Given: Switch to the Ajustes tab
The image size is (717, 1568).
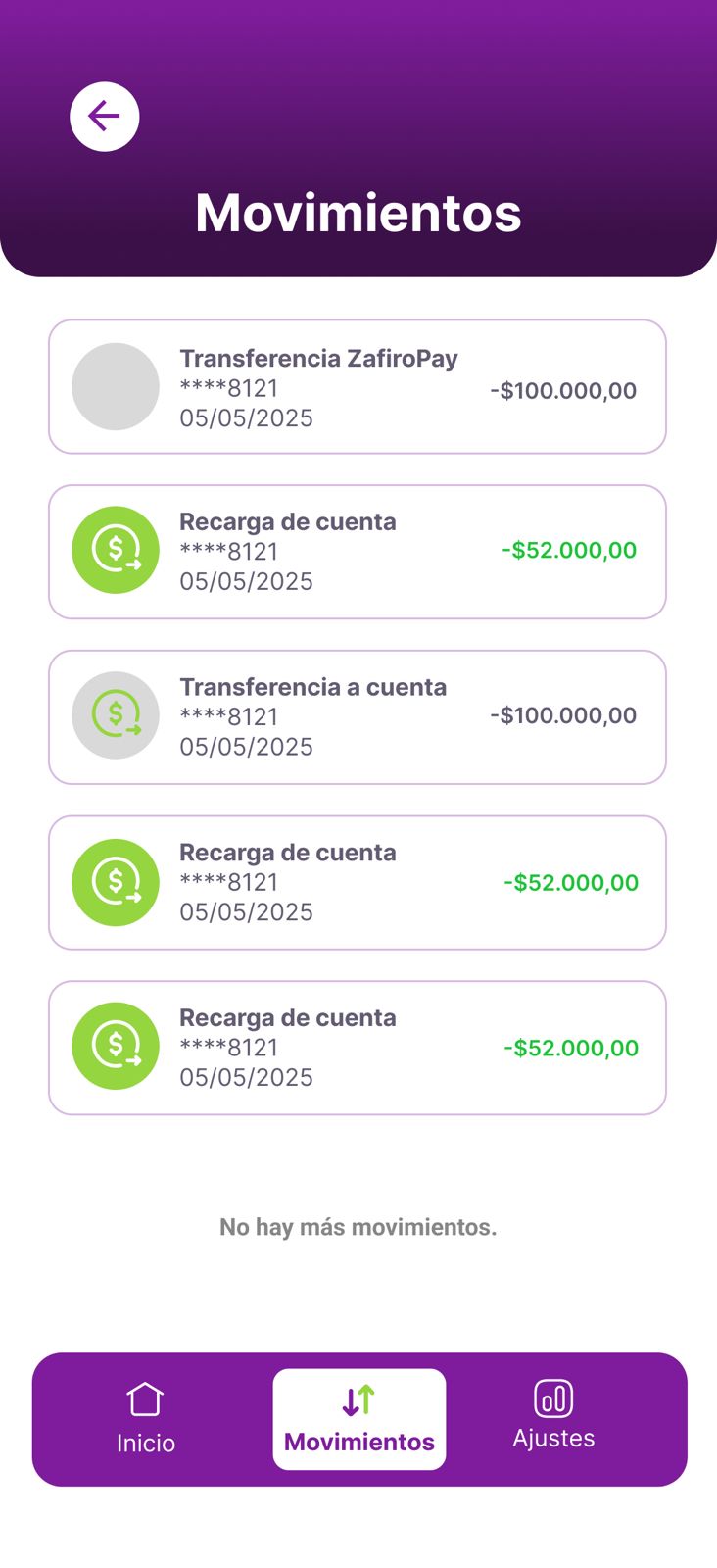Looking at the screenshot, I should [x=553, y=1419].
